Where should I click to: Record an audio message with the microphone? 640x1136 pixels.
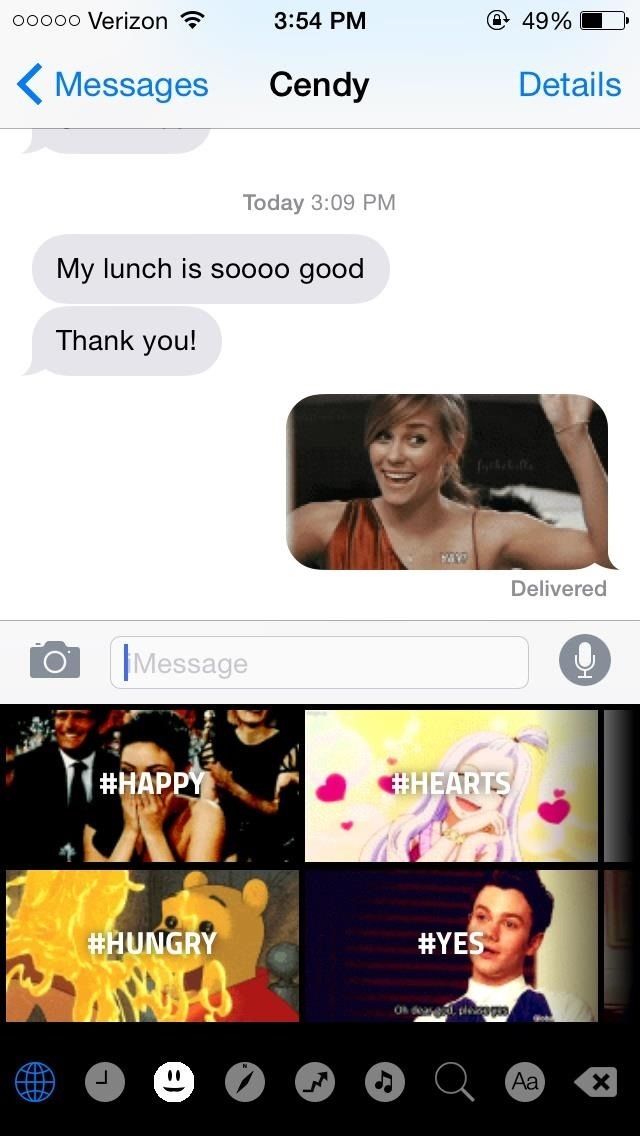click(x=585, y=661)
